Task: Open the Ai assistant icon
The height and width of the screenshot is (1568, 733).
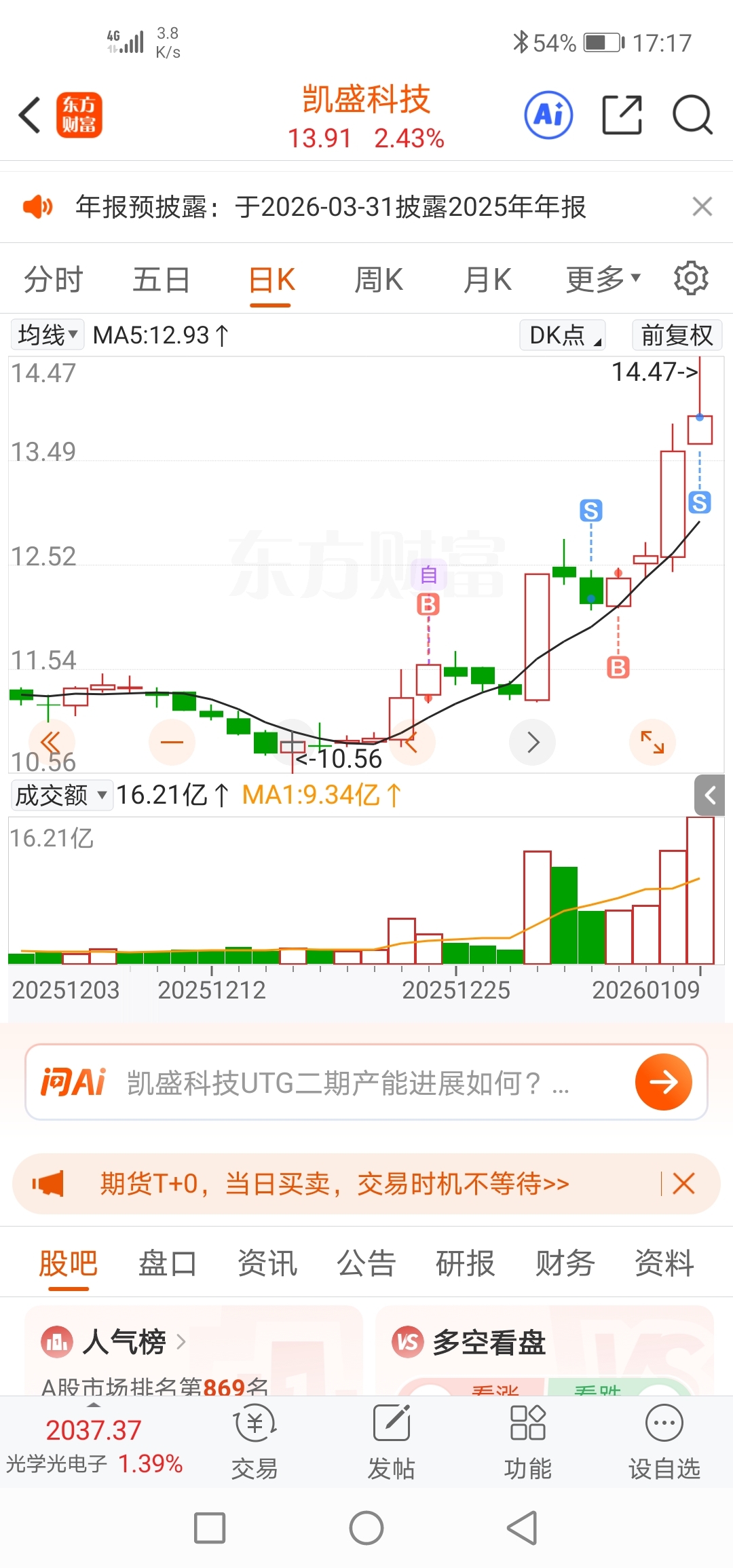Action: 548,115
